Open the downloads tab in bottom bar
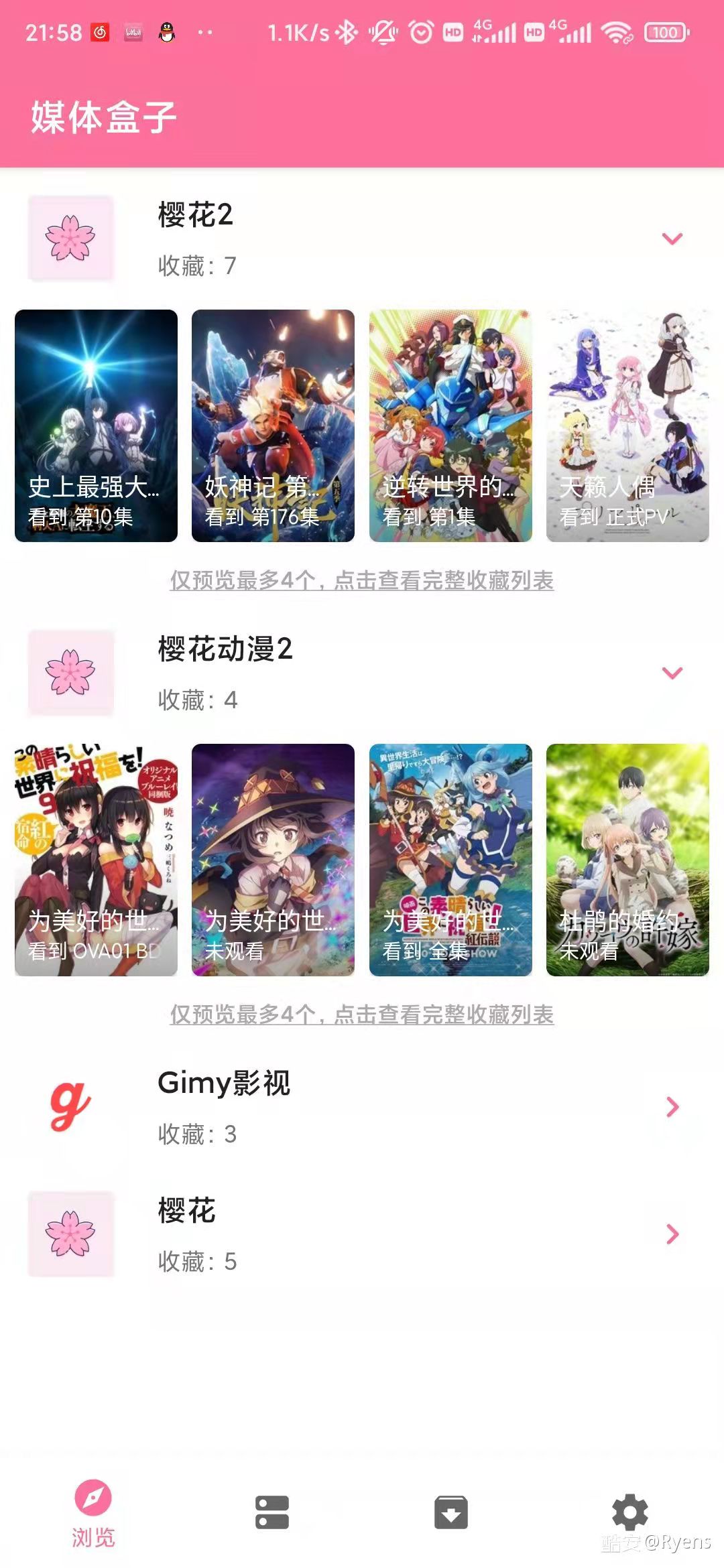The width and height of the screenshot is (724, 1568). coord(451,1512)
